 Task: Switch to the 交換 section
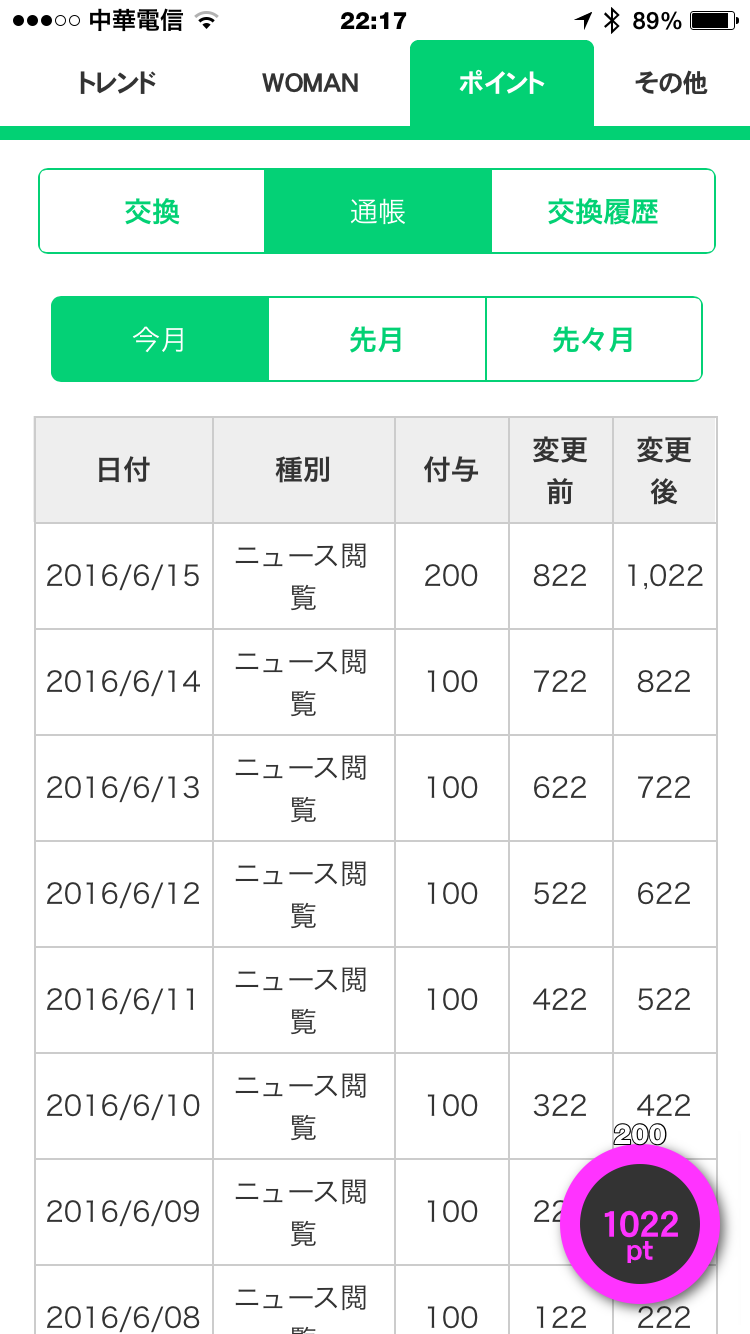152,212
